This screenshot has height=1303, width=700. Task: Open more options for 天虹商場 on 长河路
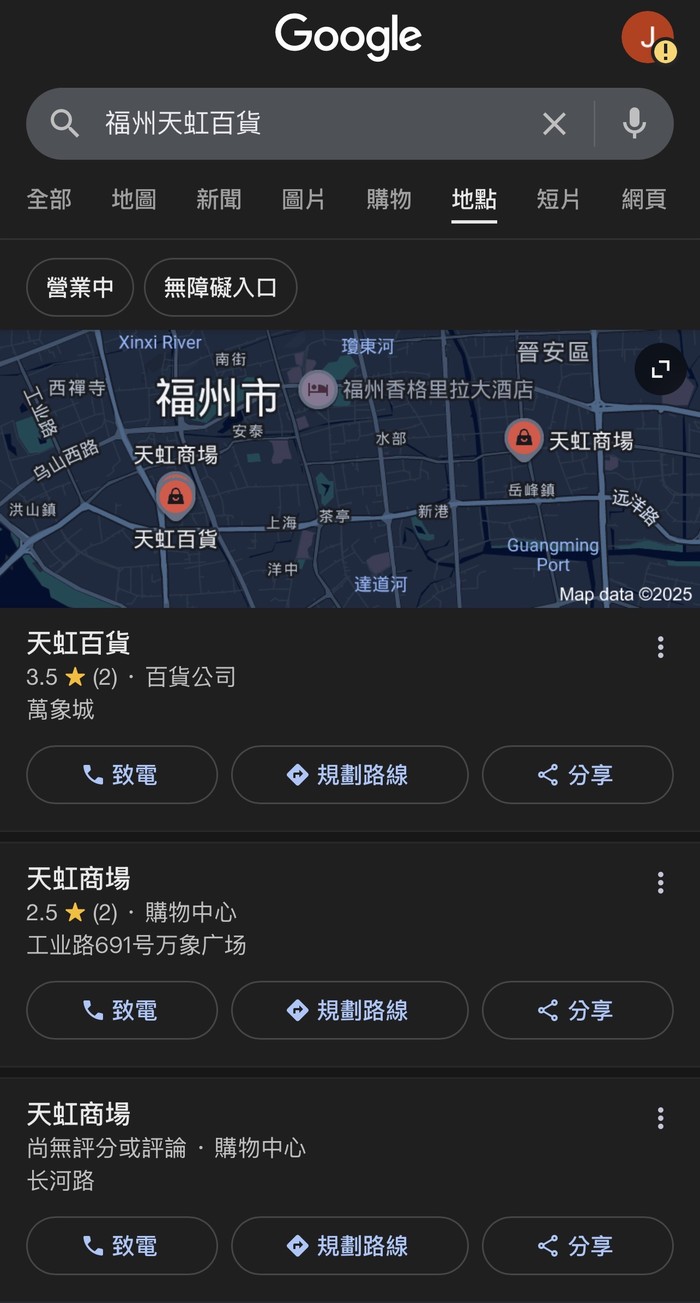pyautogui.click(x=660, y=1118)
